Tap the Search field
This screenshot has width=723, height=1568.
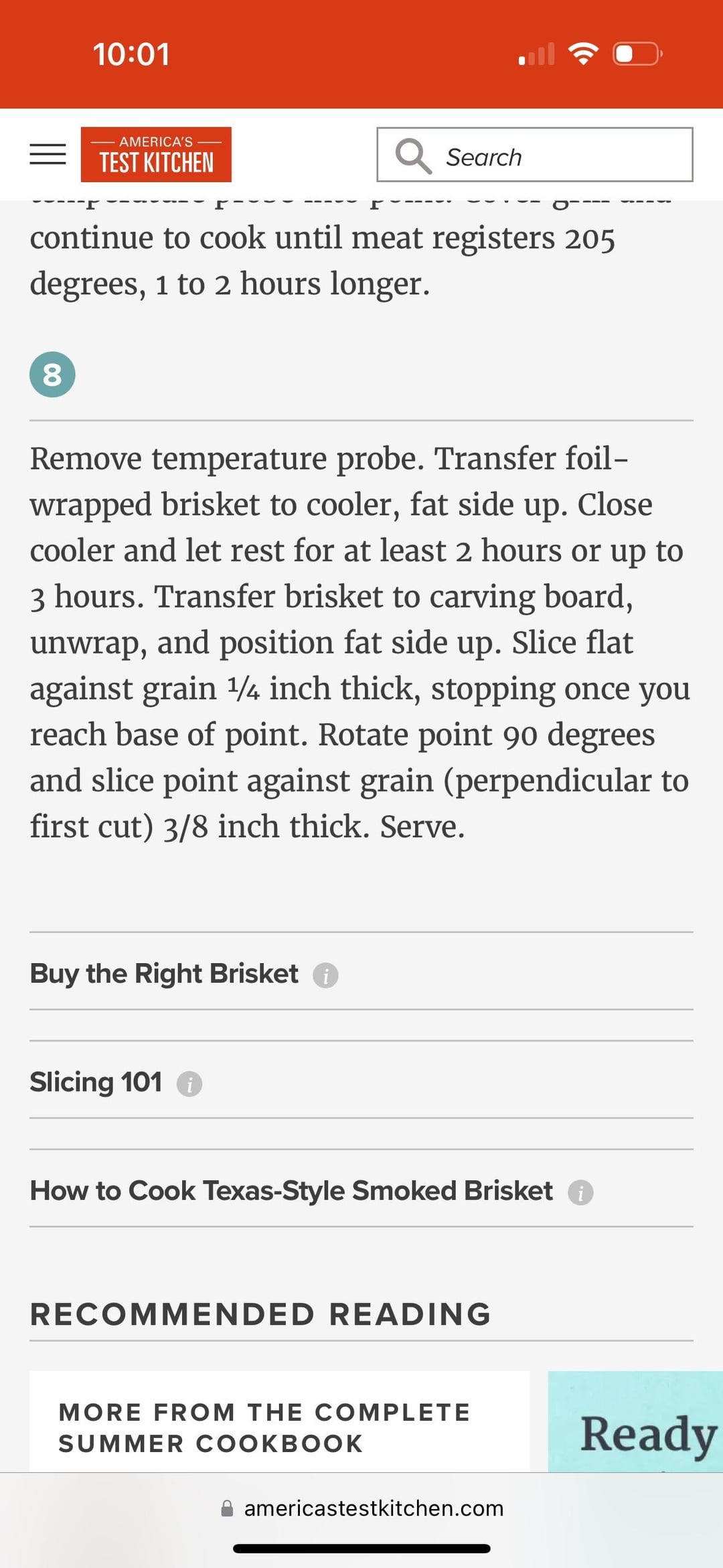point(534,155)
